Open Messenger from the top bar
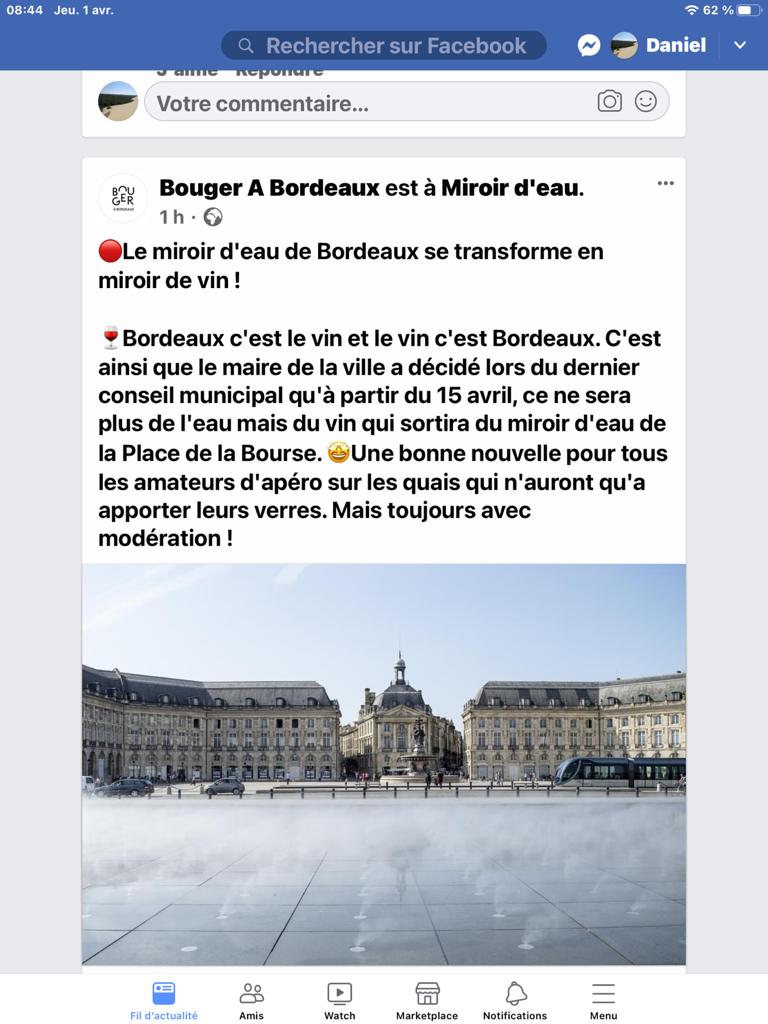The height and width of the screenshot is (1024, 768). coord(589,45)
